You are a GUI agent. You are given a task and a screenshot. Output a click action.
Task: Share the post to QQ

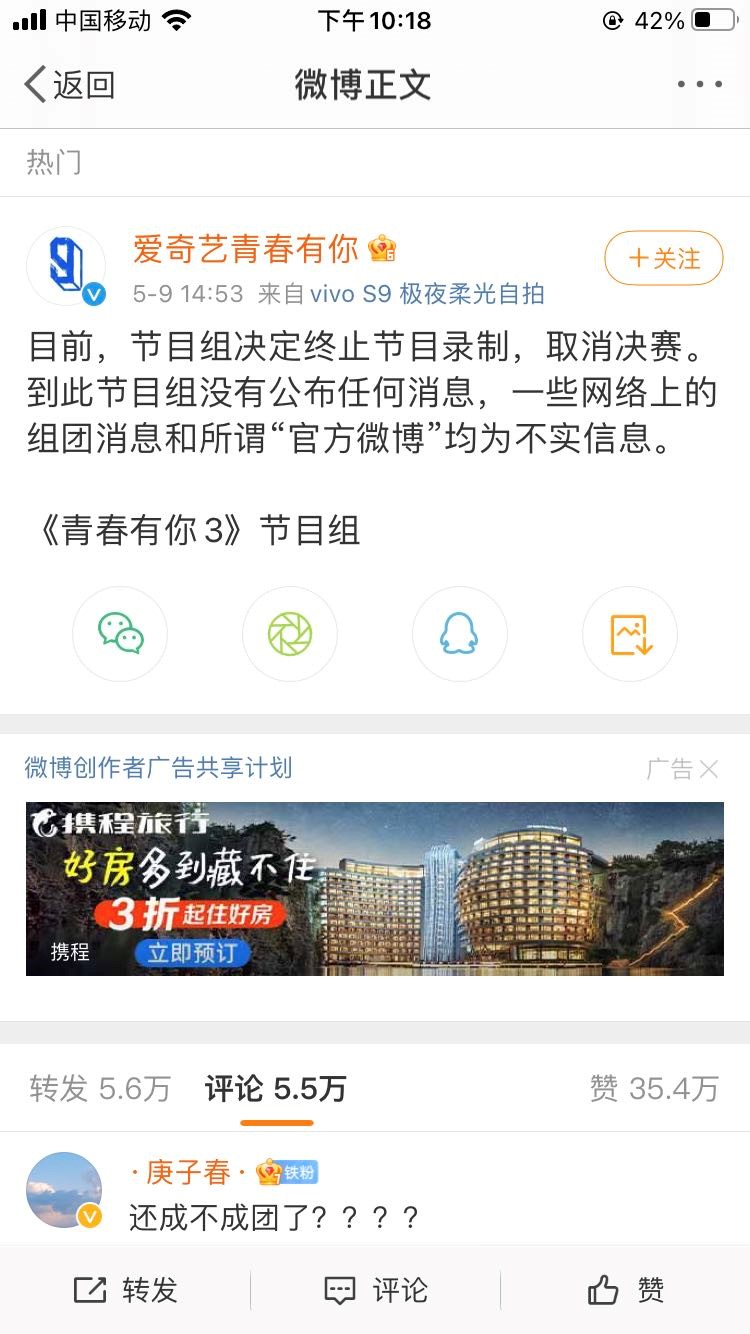click(459, 634)
